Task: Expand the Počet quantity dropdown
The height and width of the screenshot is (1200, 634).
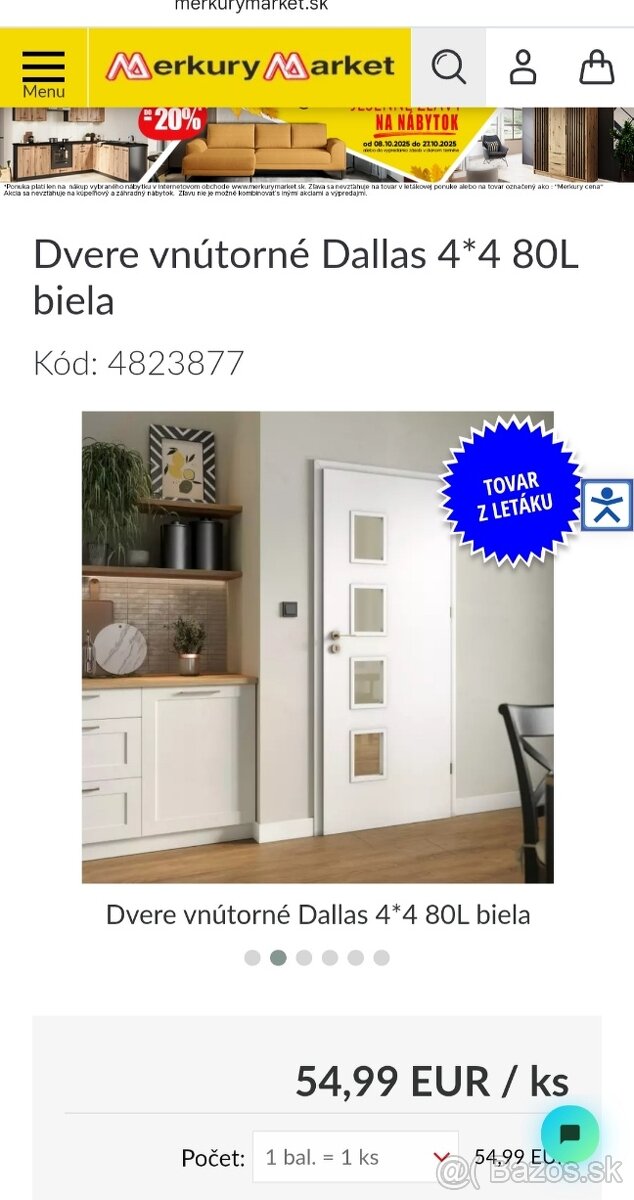Action: tap(355, 1157)
